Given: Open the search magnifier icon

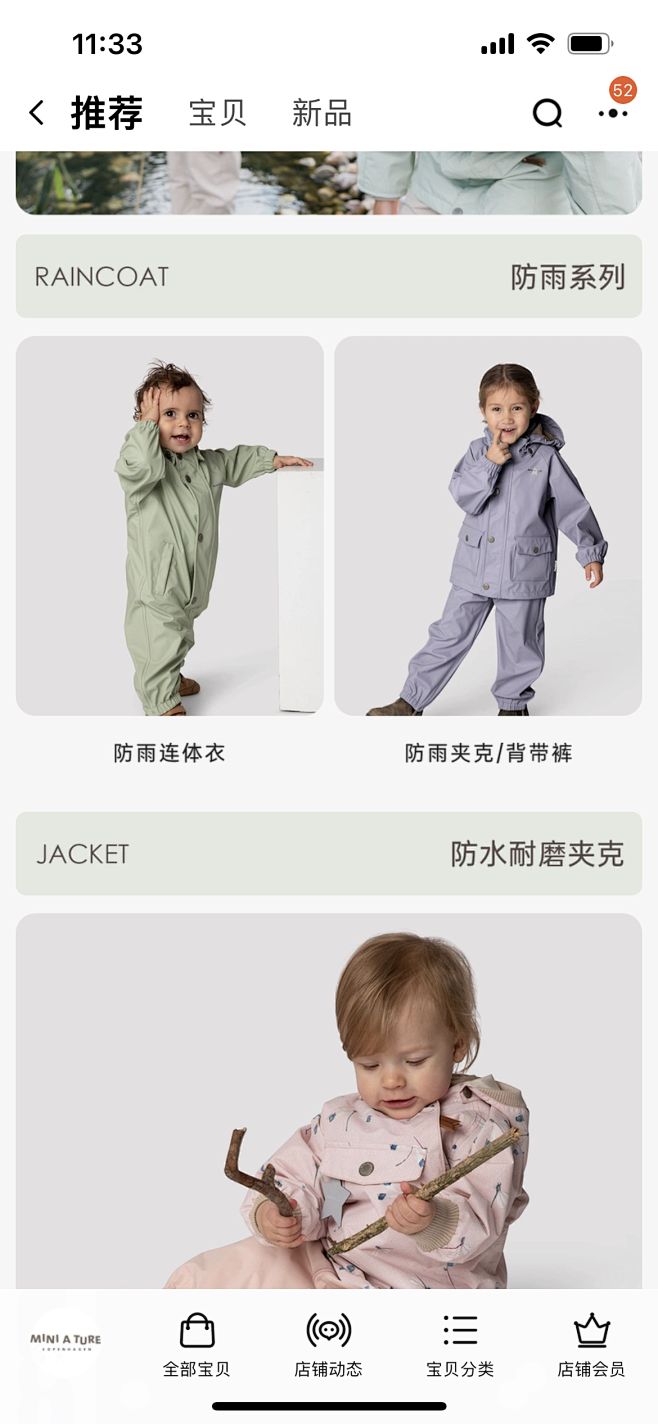Looking at the screenshot, I should pyautogui.click(x=547, y=114).
